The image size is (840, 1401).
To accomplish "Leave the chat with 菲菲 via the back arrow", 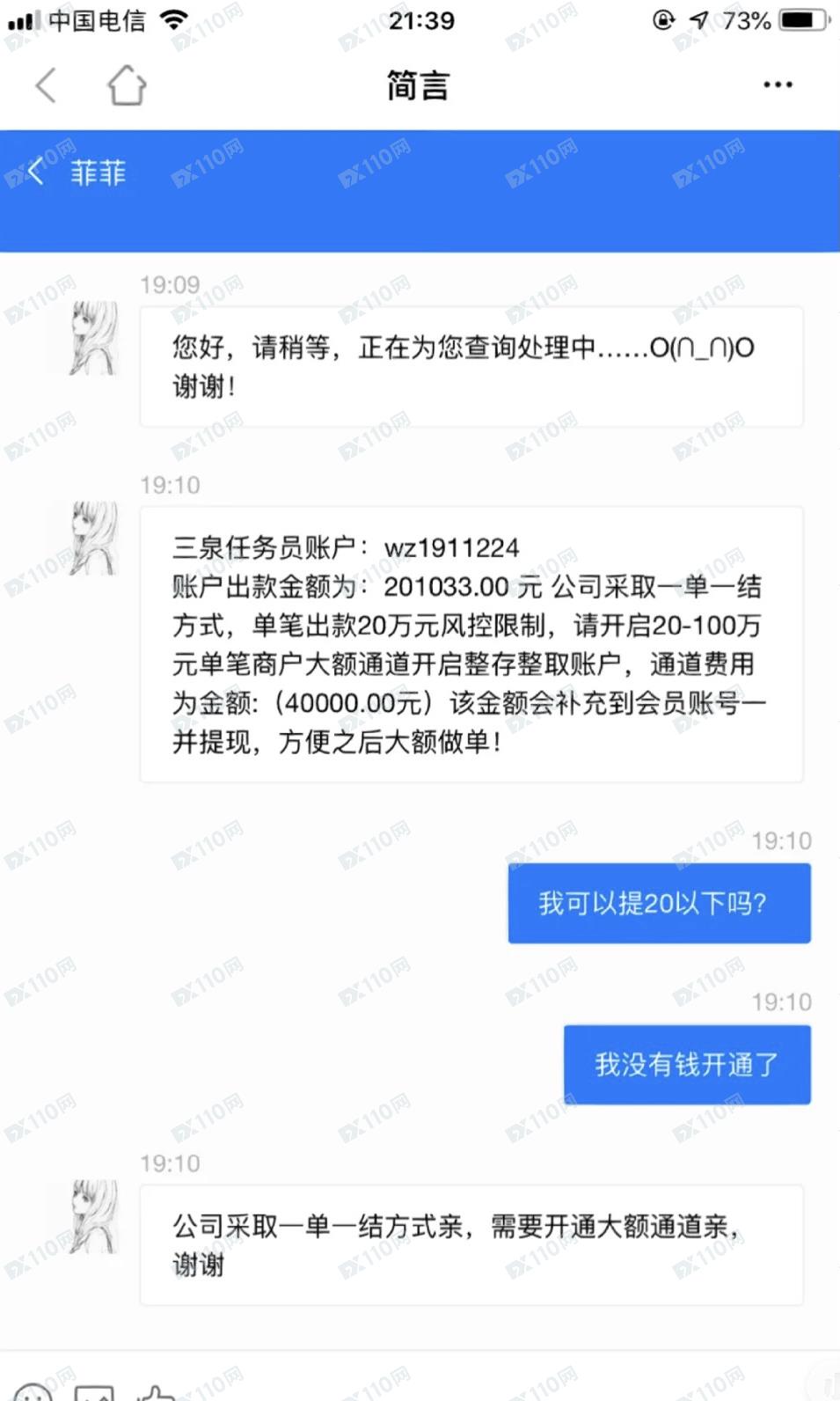I will [x=35, y=172].
